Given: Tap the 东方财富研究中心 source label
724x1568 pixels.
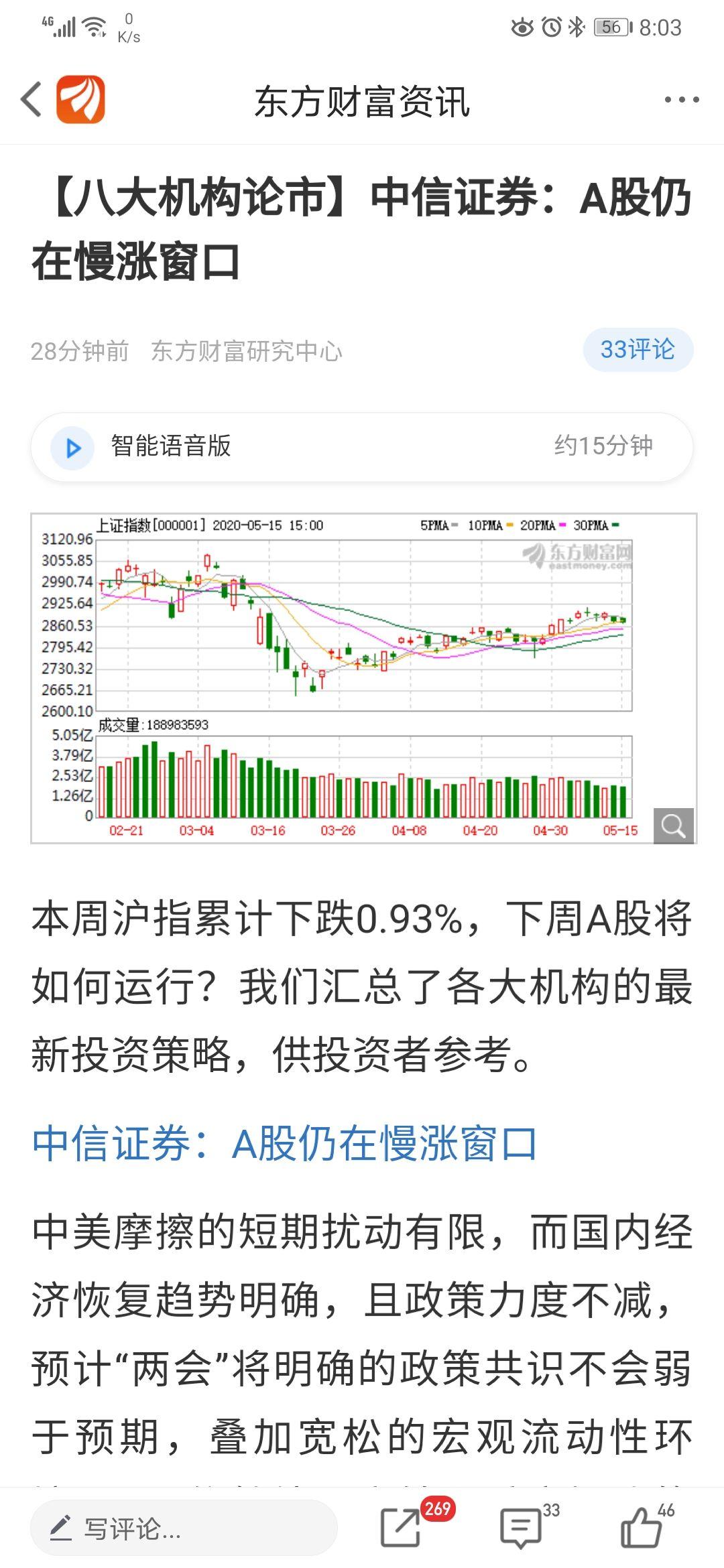Looking at the screenshot, I should [248, 348].
